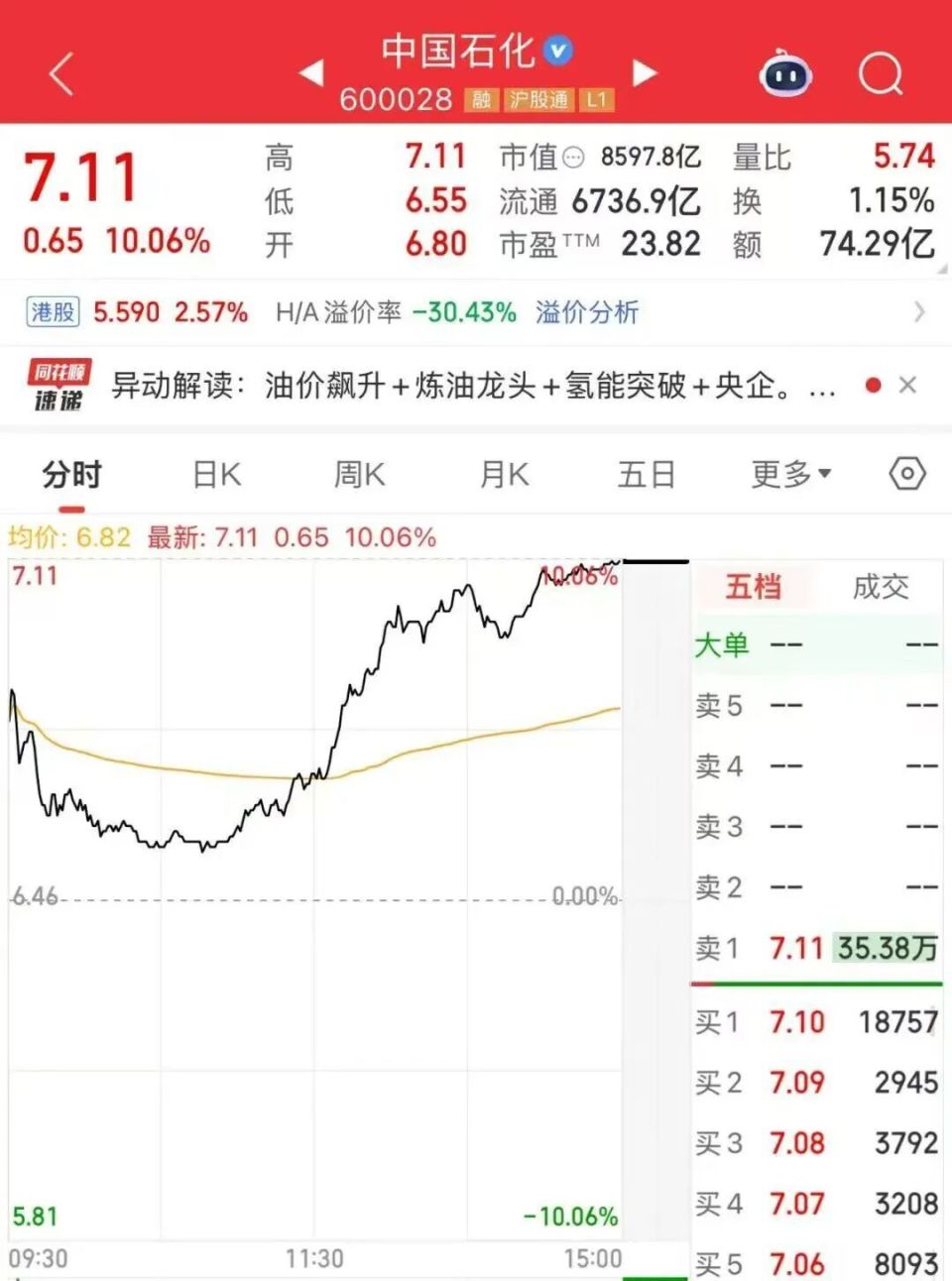
Task: Expand the H/A premium row chevron
Action: (x=919, y=312)
